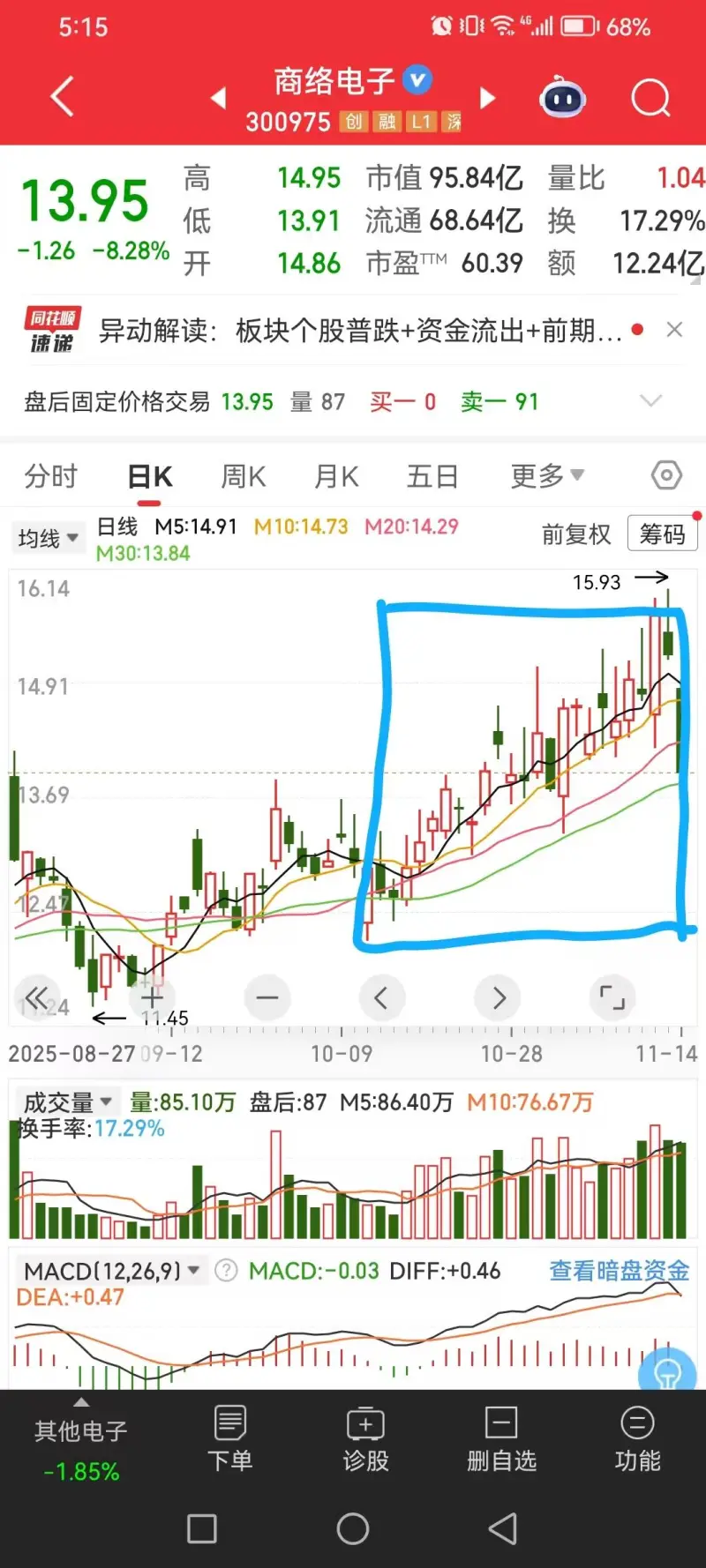The width and height of the screenshot is (706, 1568).
Task: Open the robot assistant icon
Action: 562,98
